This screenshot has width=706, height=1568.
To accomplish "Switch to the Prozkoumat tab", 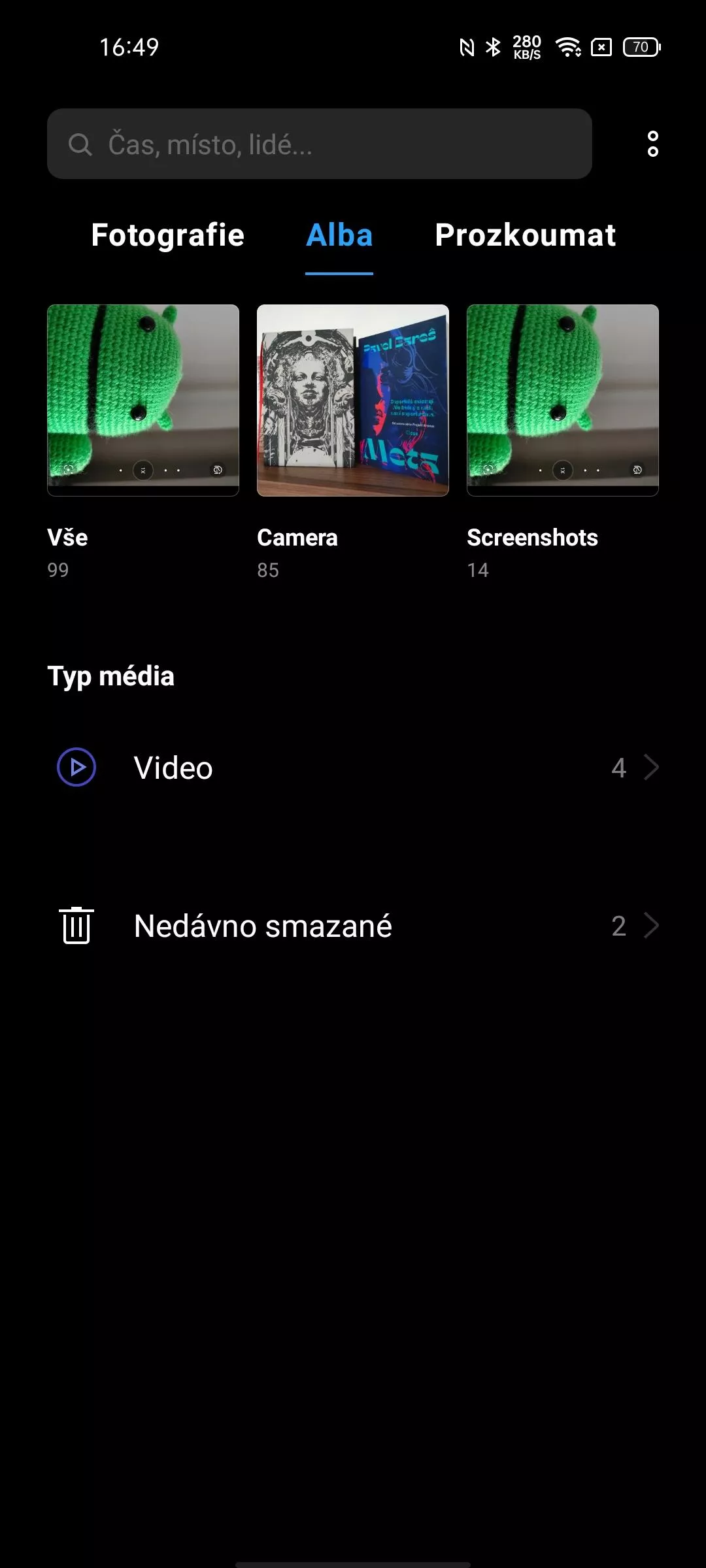I will tap(525, 235).
